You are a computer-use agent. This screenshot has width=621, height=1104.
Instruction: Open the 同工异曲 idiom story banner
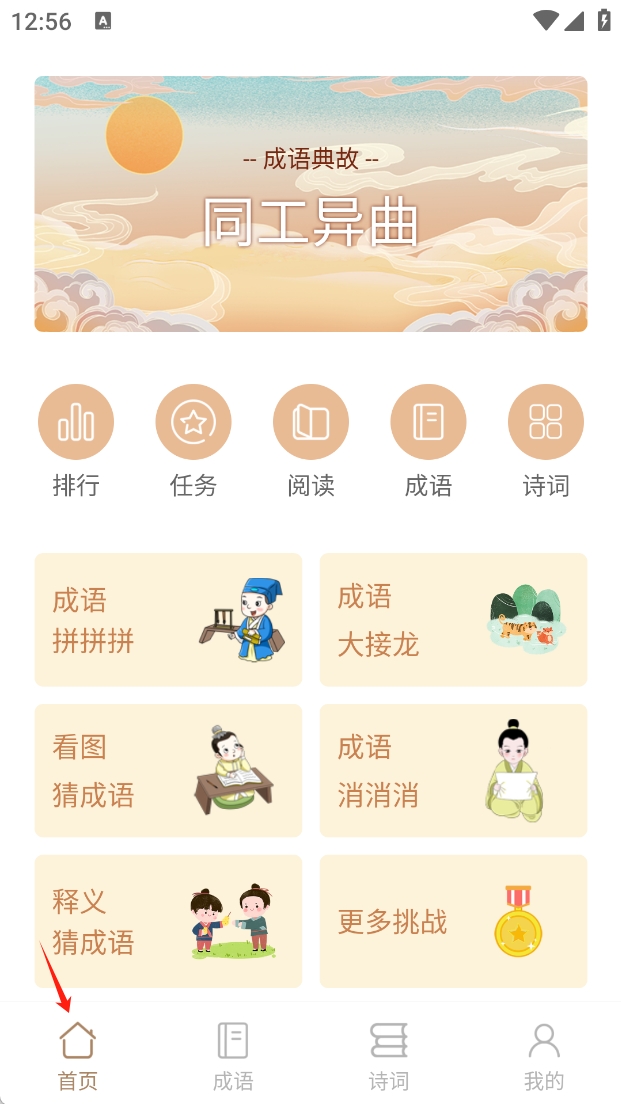[310, 204]
